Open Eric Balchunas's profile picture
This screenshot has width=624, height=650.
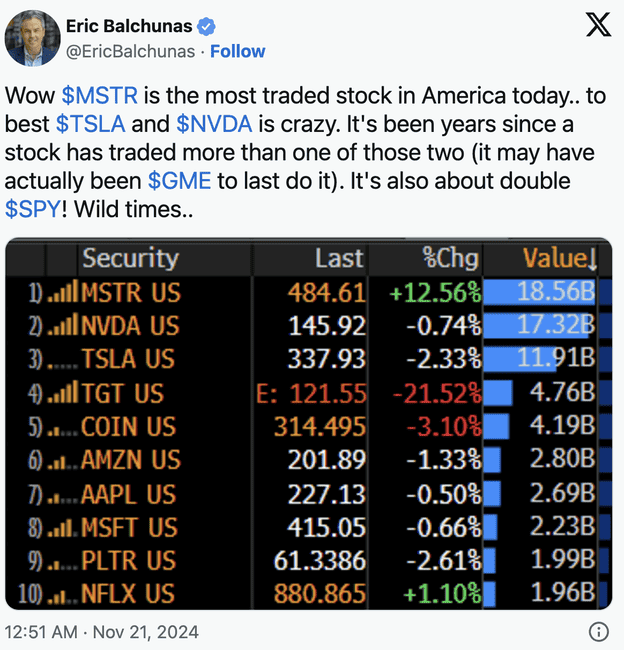[x=31, y=38]
